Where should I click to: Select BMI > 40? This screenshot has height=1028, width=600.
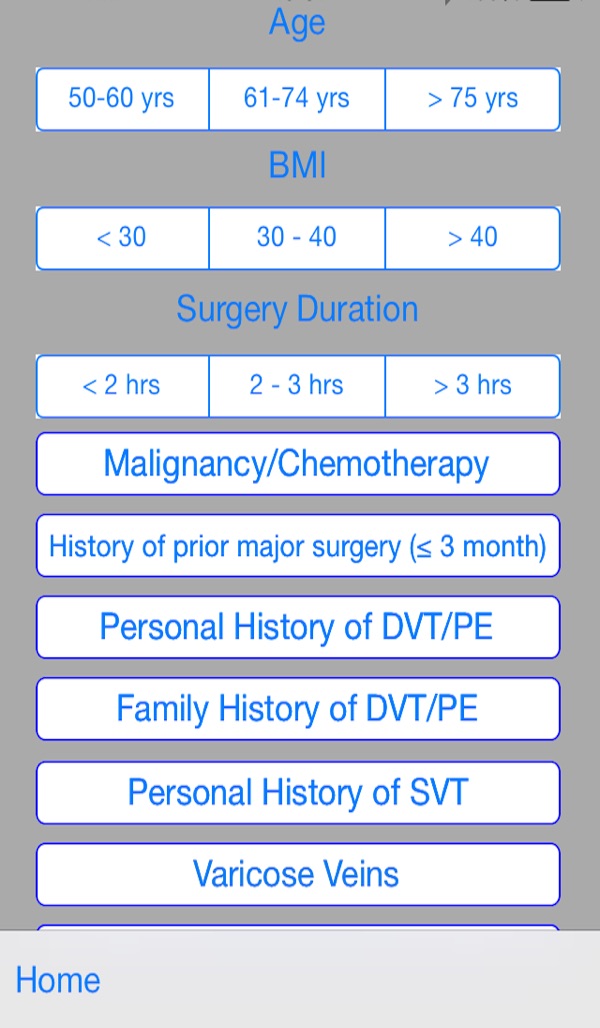coord(472,238)
